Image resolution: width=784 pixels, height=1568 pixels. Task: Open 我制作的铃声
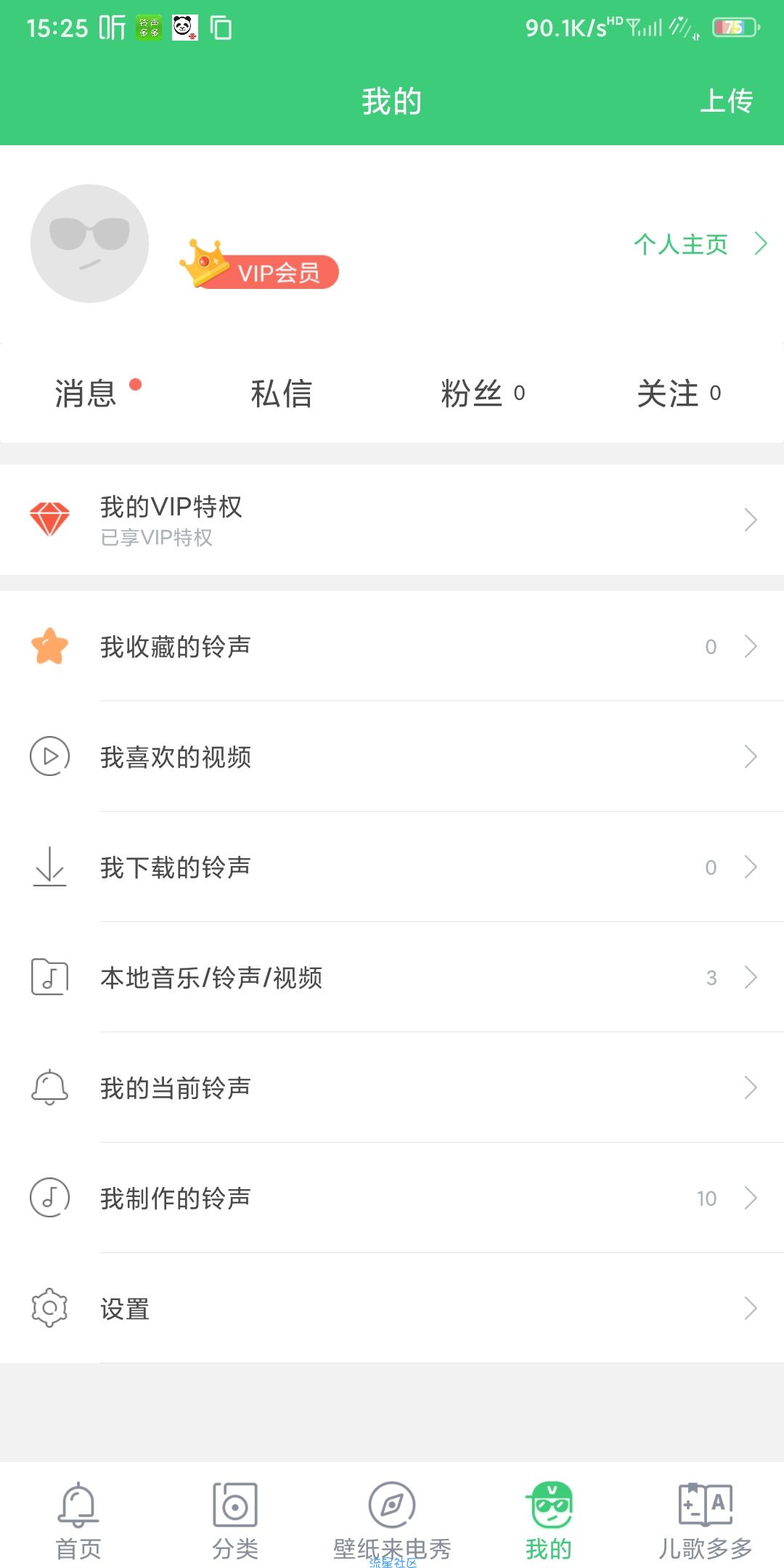click(392, 1198)
